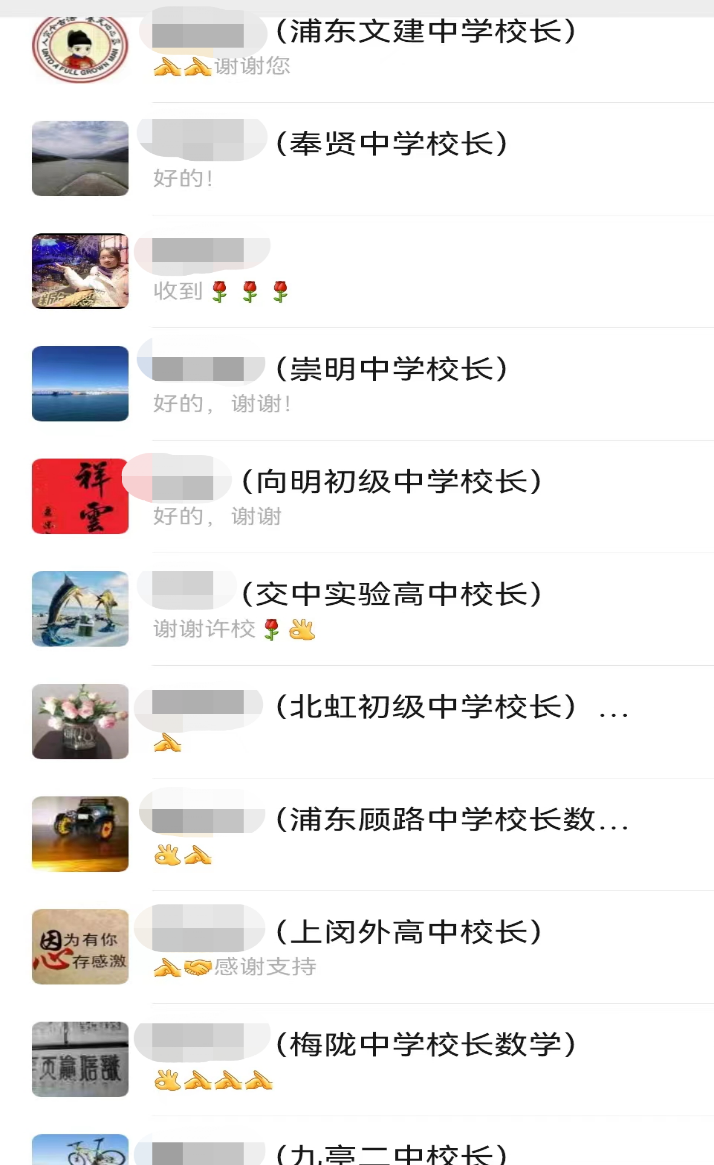This screenshot has height=1165, width=714.
Task: Go to the 浦东顾路中学校长 conversation
Action: tap(400, 833)
